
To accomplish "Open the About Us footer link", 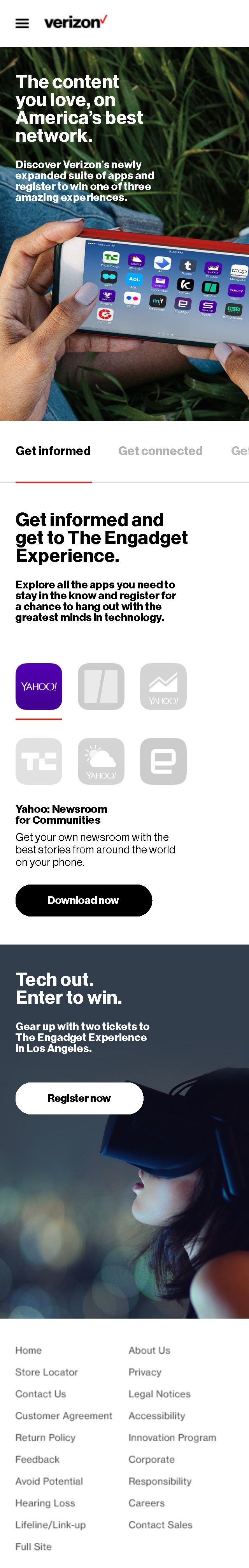I will 149,1350.
